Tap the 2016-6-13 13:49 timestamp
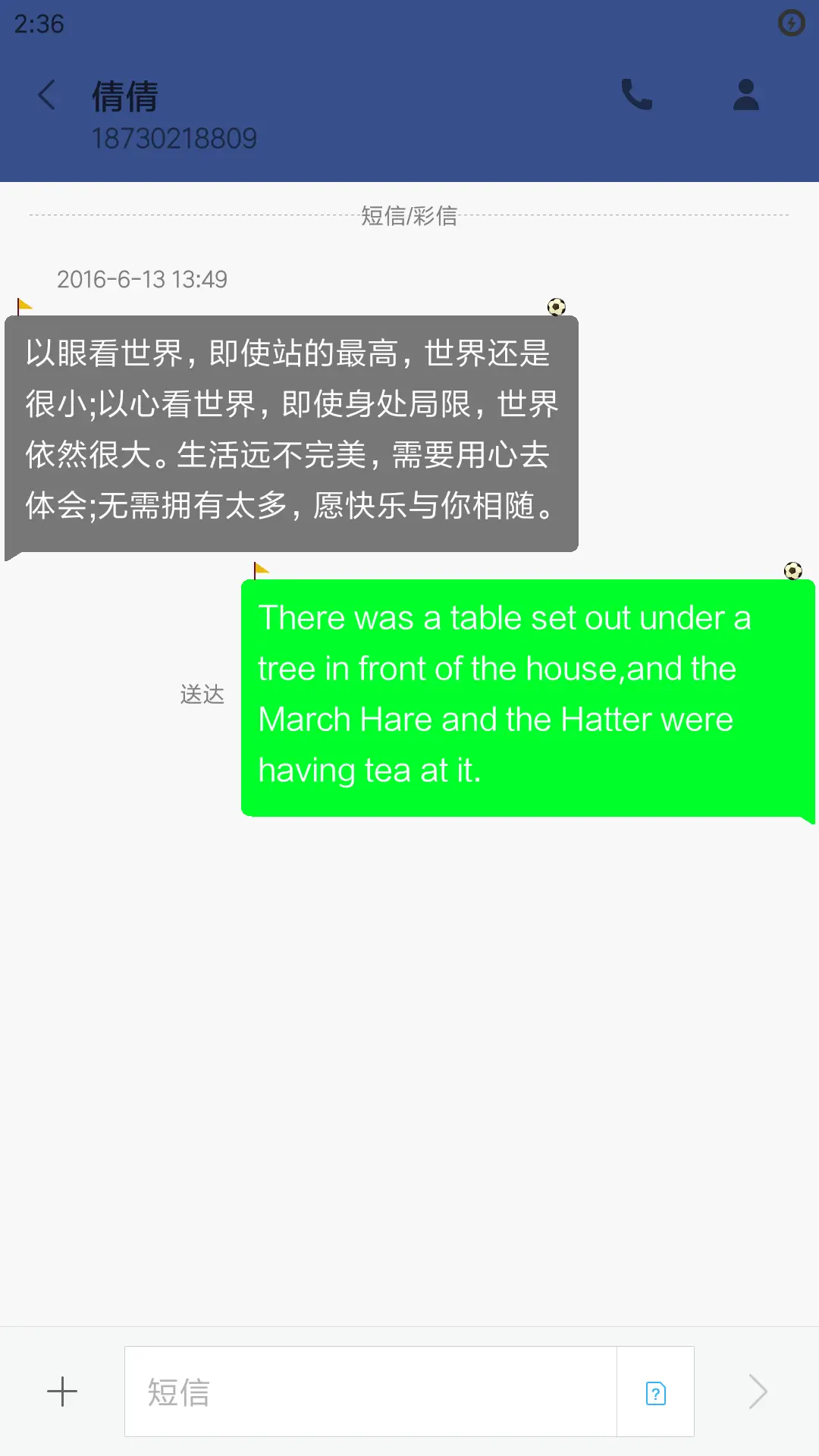Screen dimensions: 819x1456 point(143,279)
